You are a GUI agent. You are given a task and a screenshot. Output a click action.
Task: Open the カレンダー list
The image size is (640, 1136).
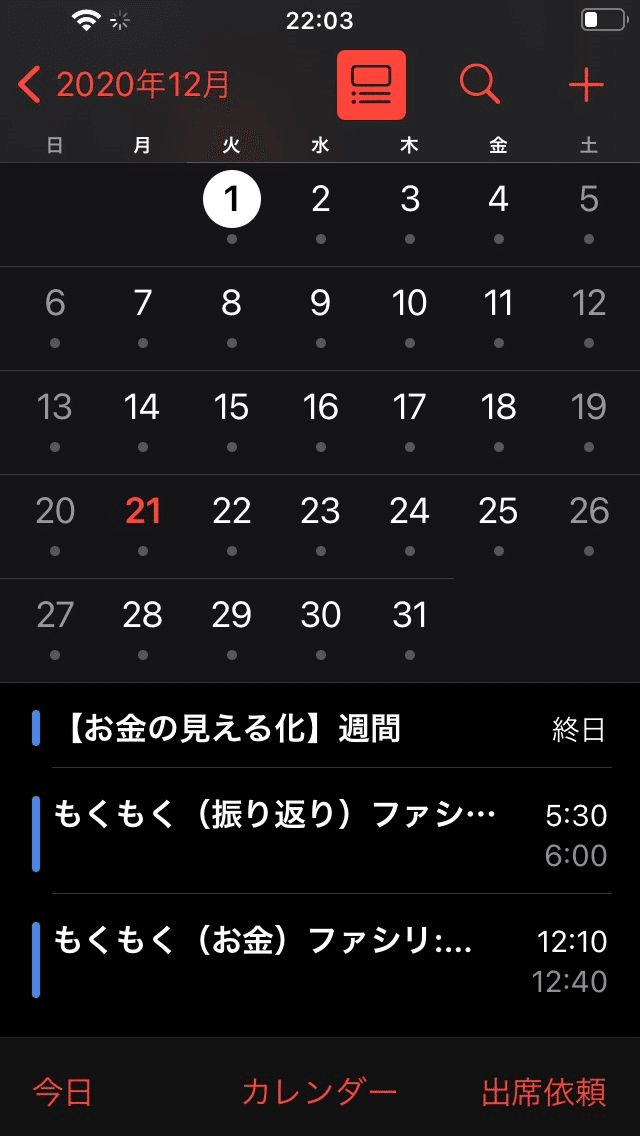tap(320, 1092)
